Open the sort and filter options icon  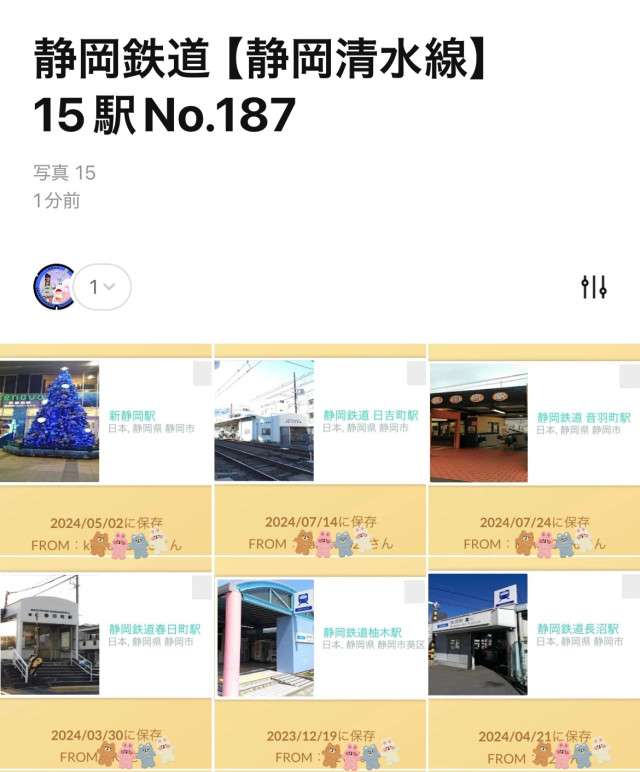point(594,288)
